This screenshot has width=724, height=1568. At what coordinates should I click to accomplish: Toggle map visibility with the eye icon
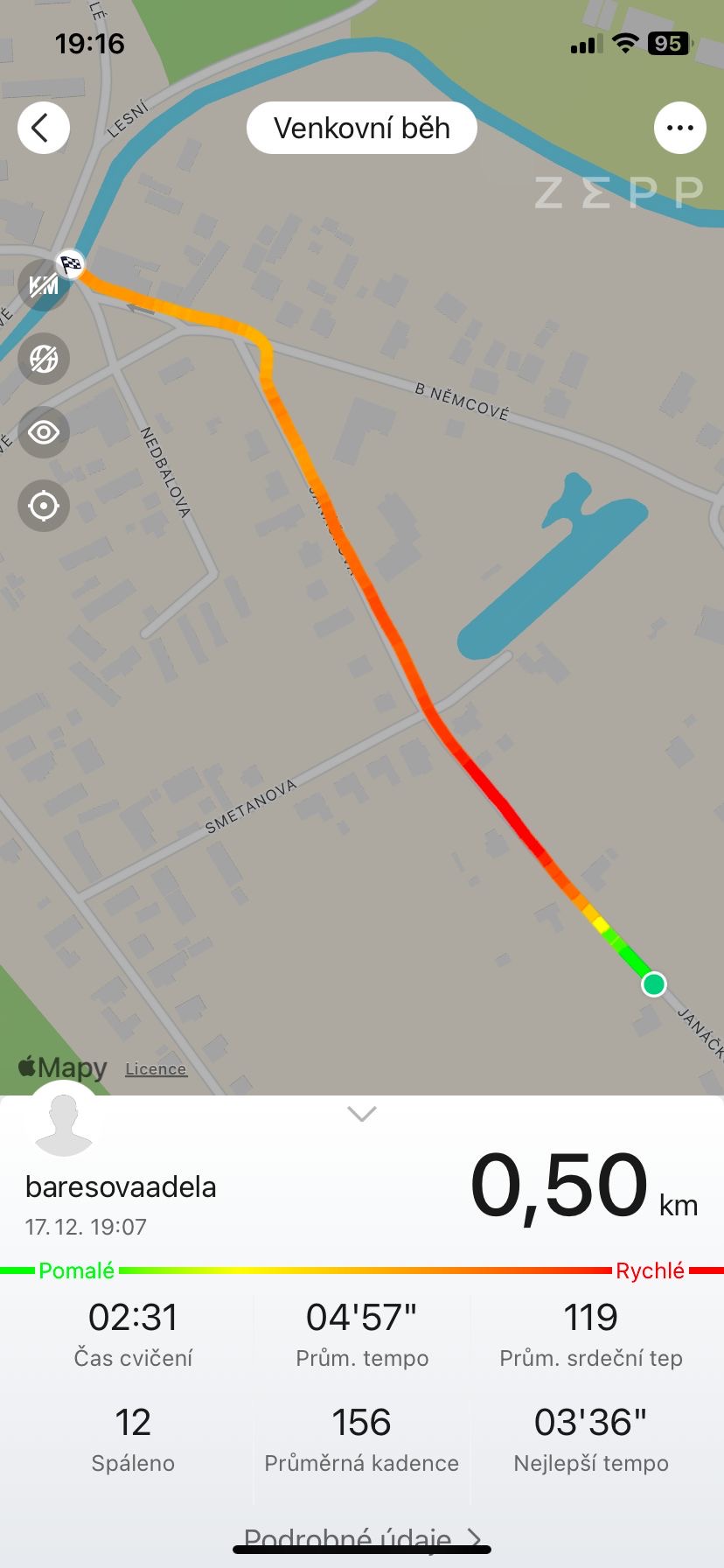coord(44,432)
